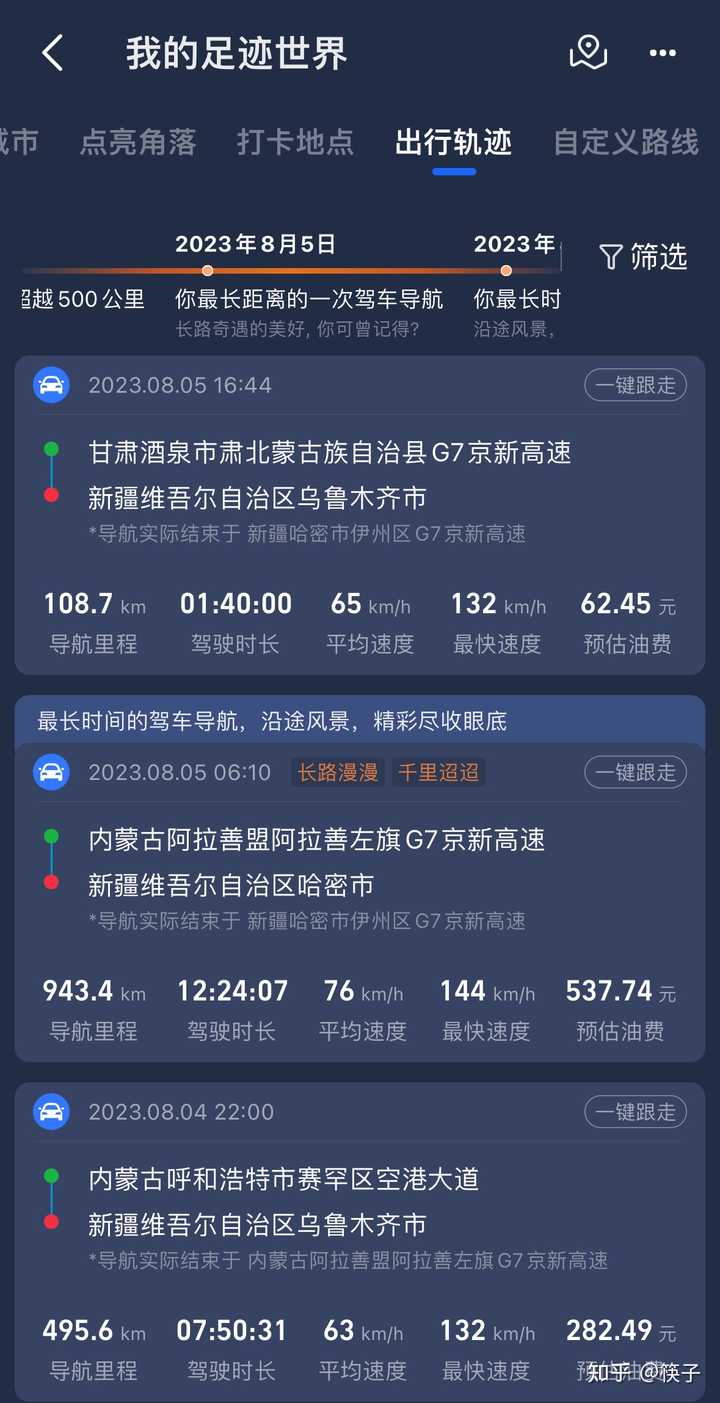720x1403 pixels.
Task: Open the 筛选 filter
Action: pyautogui.click(x=643, y=258)
